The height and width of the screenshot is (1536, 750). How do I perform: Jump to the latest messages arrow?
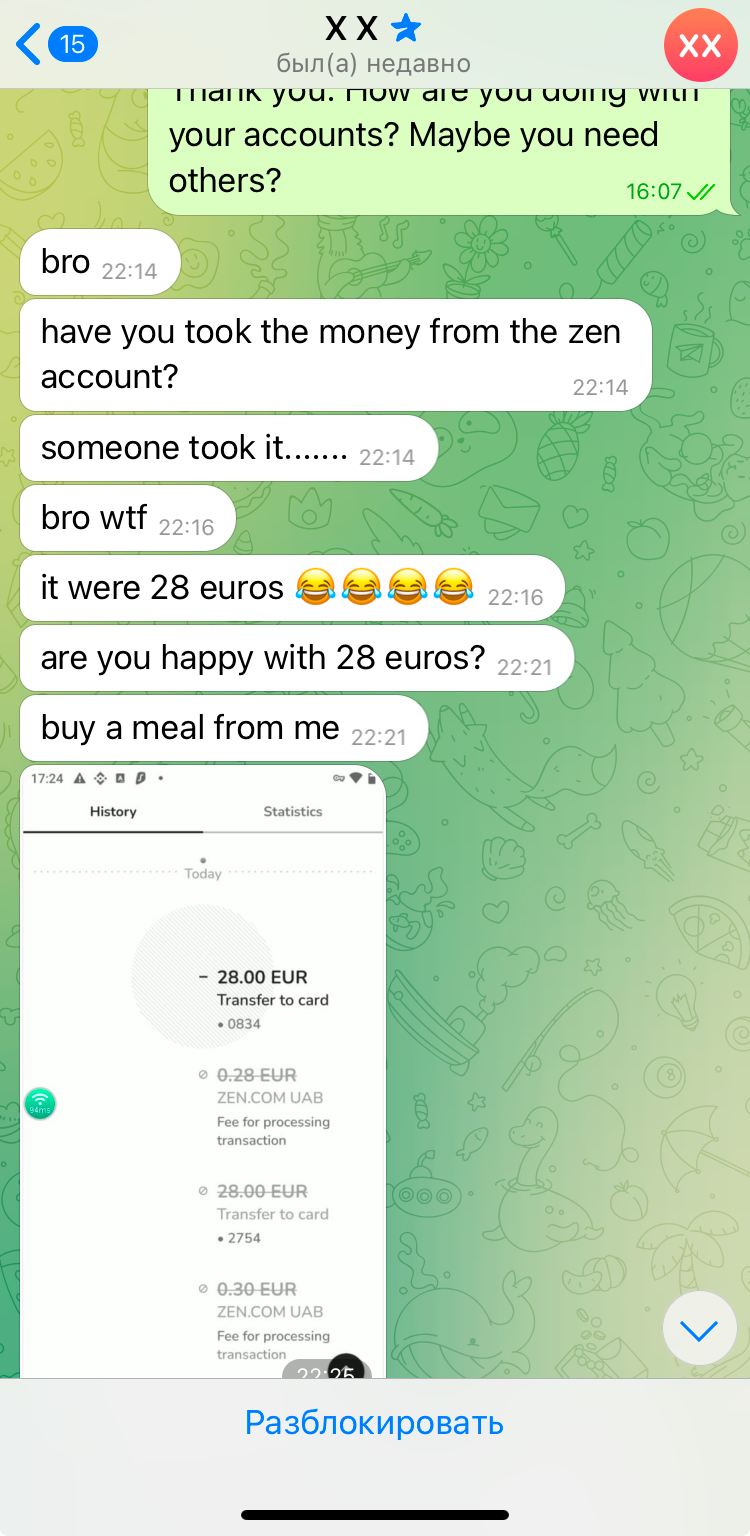click(699, 1329)
